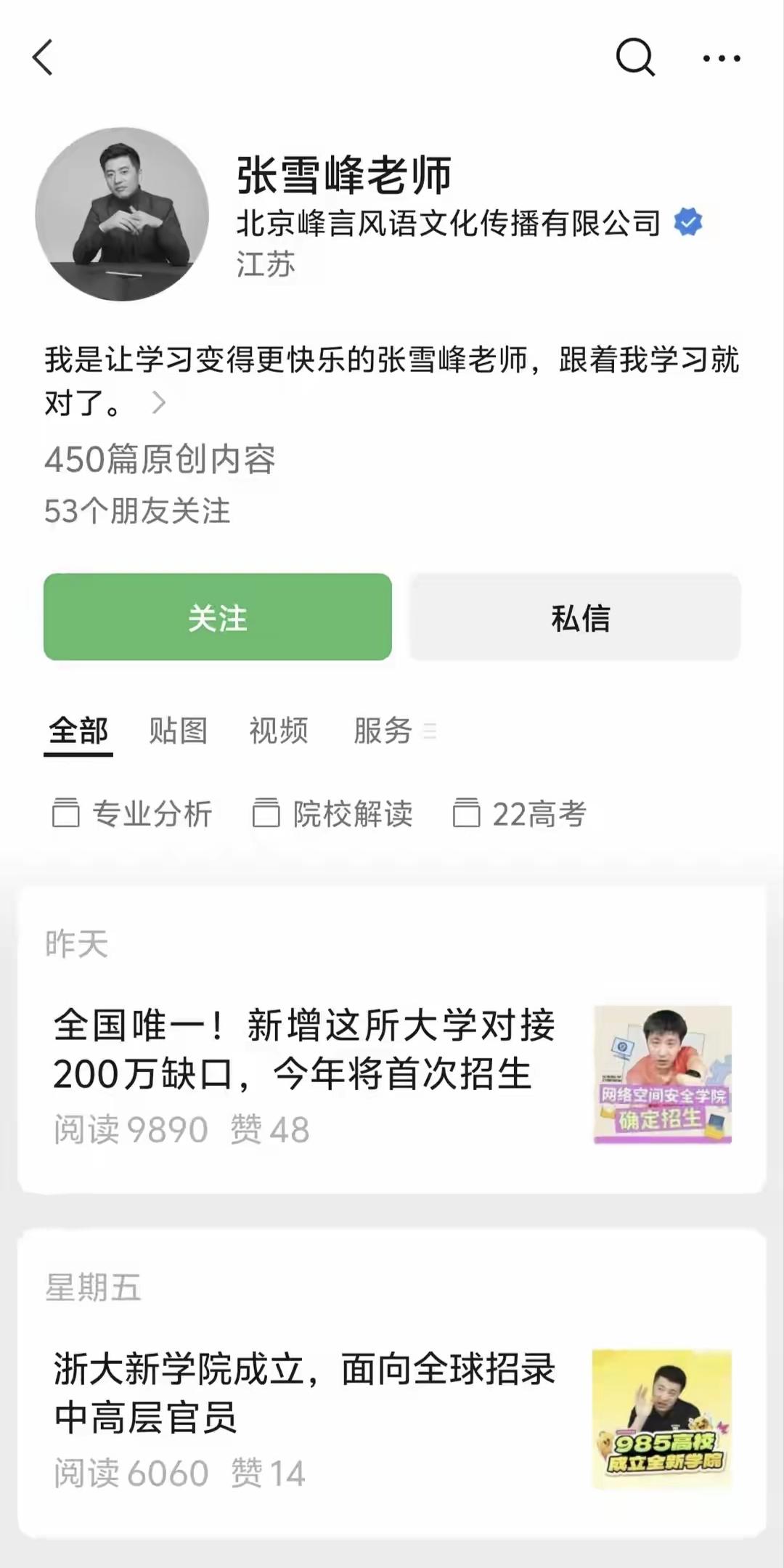Open the search icon
784x1568 pixels.
tap(637, 58)
